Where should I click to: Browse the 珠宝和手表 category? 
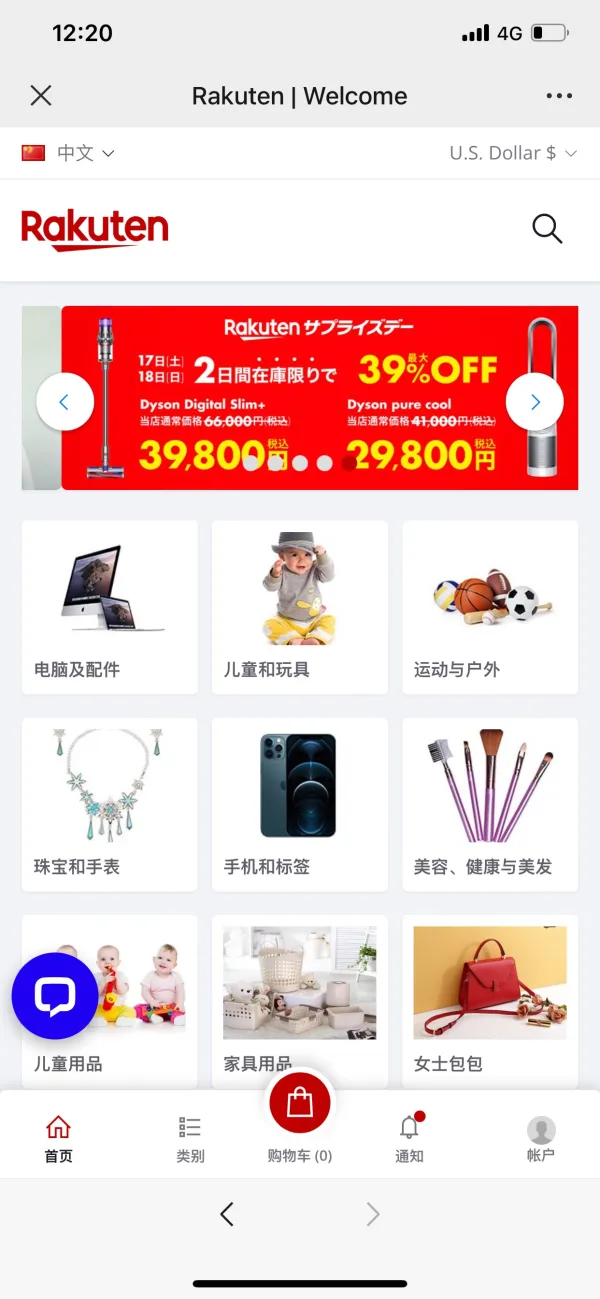pos(110,804)
